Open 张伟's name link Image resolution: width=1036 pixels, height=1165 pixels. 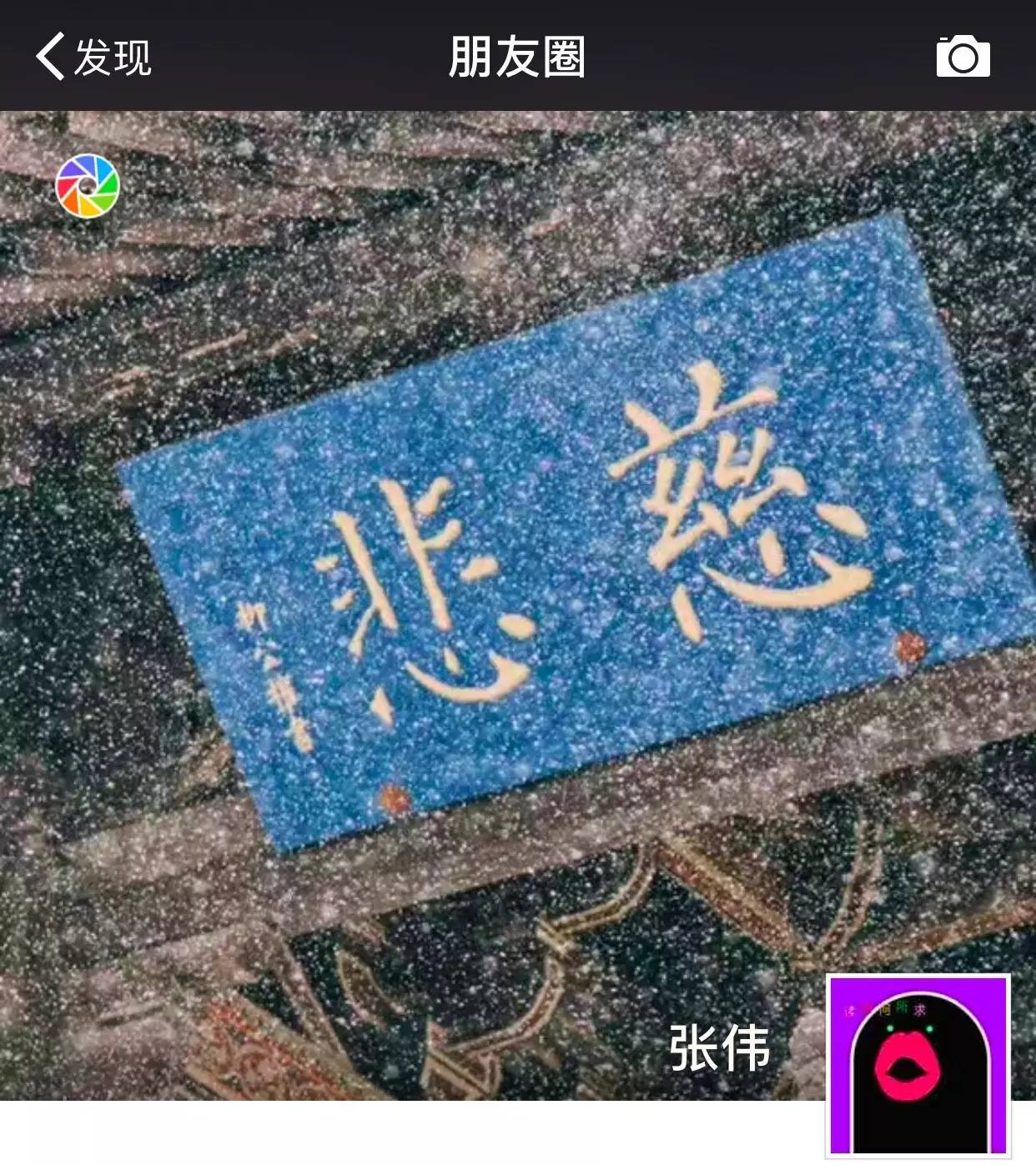click(719, 1048)
